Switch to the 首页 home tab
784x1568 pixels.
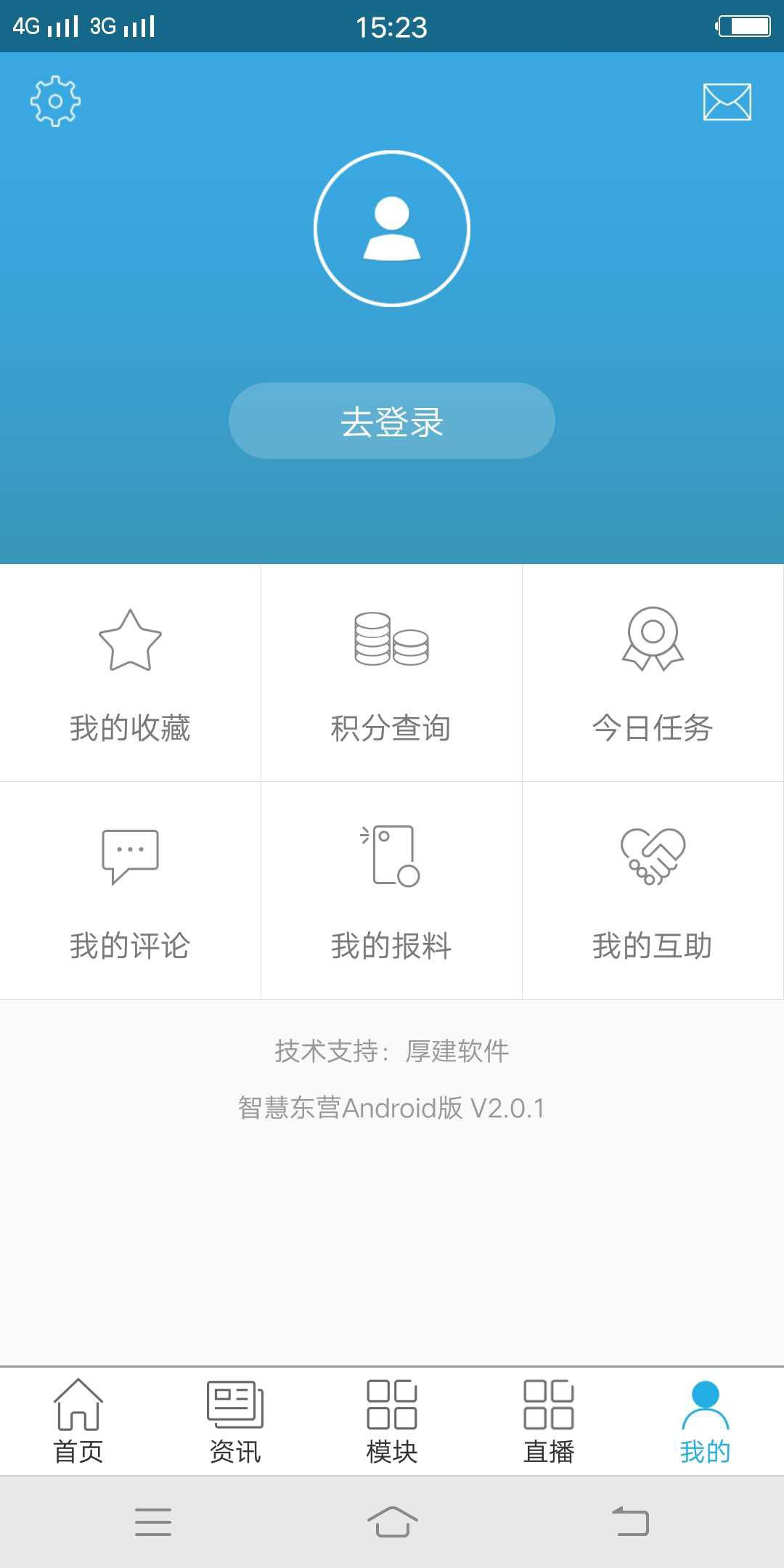78,1421
